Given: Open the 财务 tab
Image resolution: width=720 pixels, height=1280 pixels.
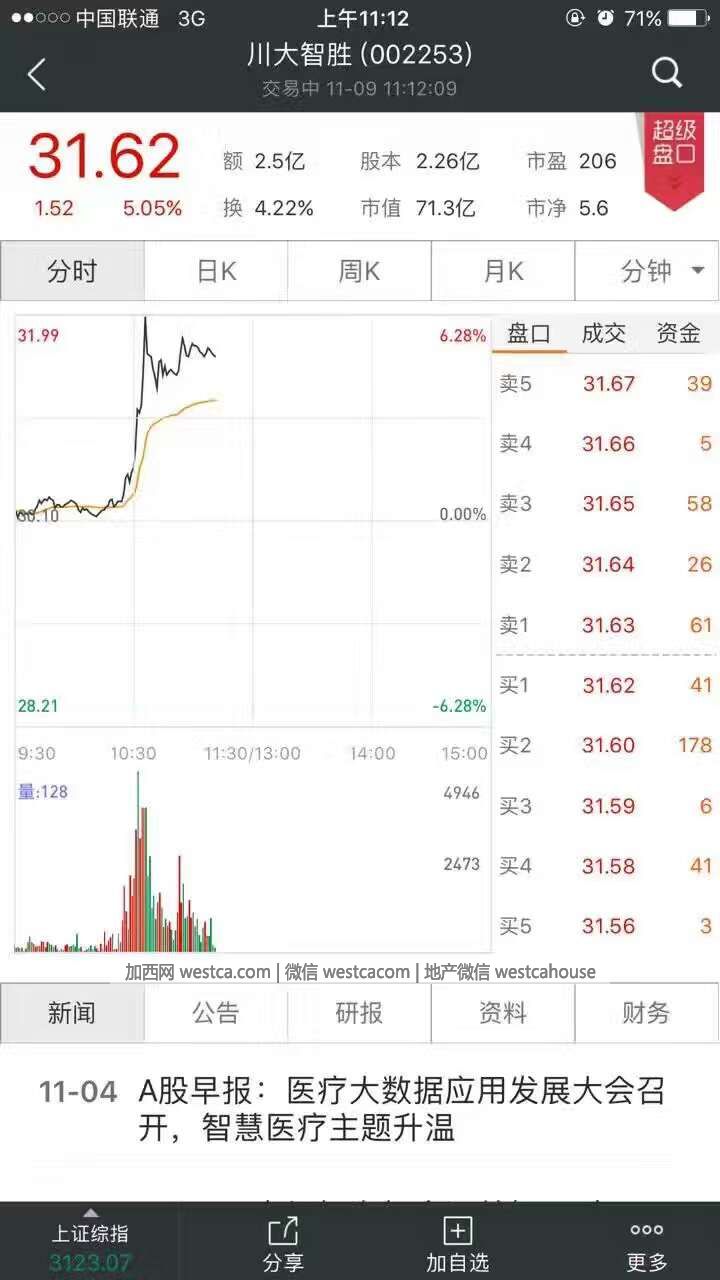Looking at the screenshot, I should coord(647,1013).
